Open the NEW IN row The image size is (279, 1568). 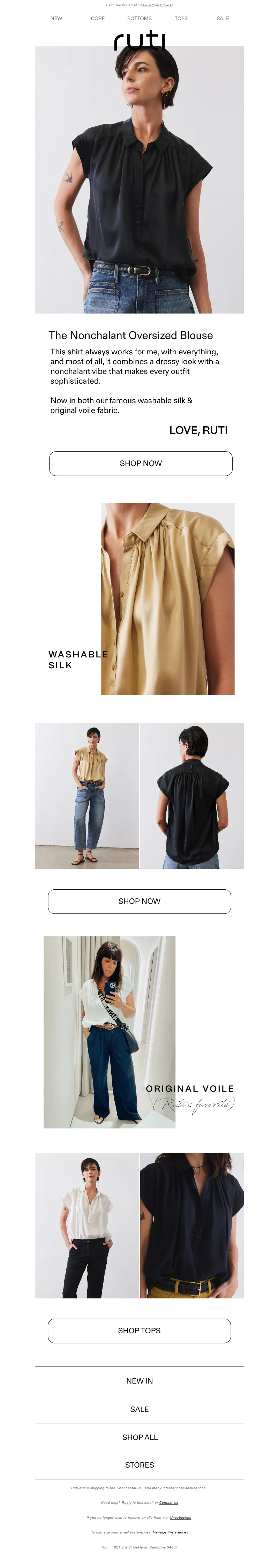[x=139, y=1381]
